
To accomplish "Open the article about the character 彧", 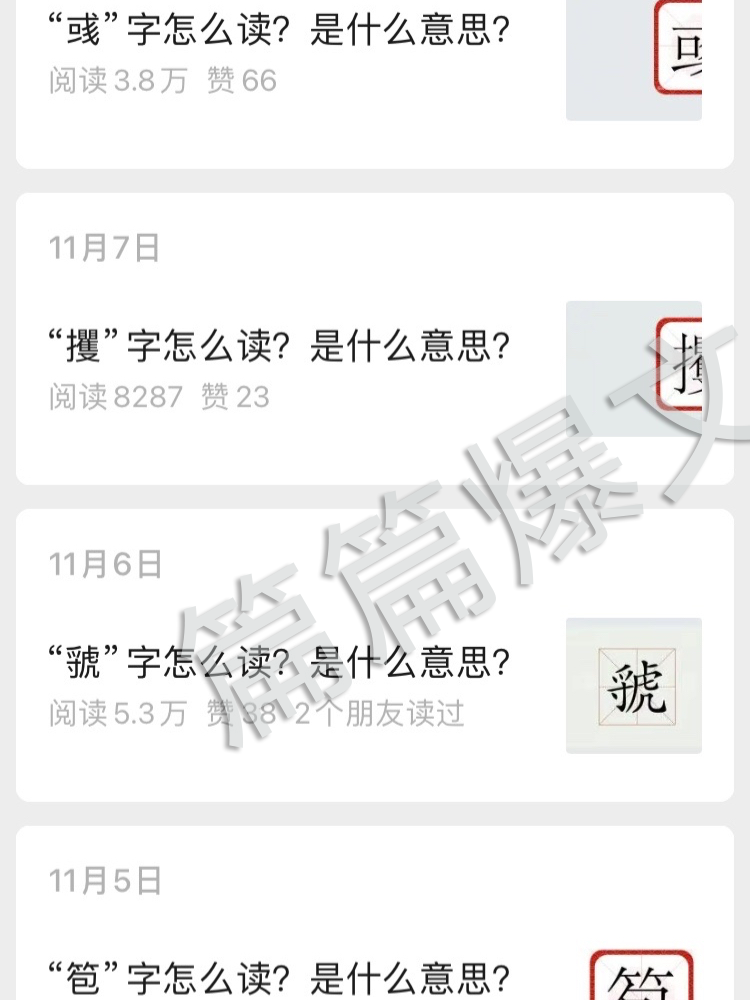I will click(280, 32).
